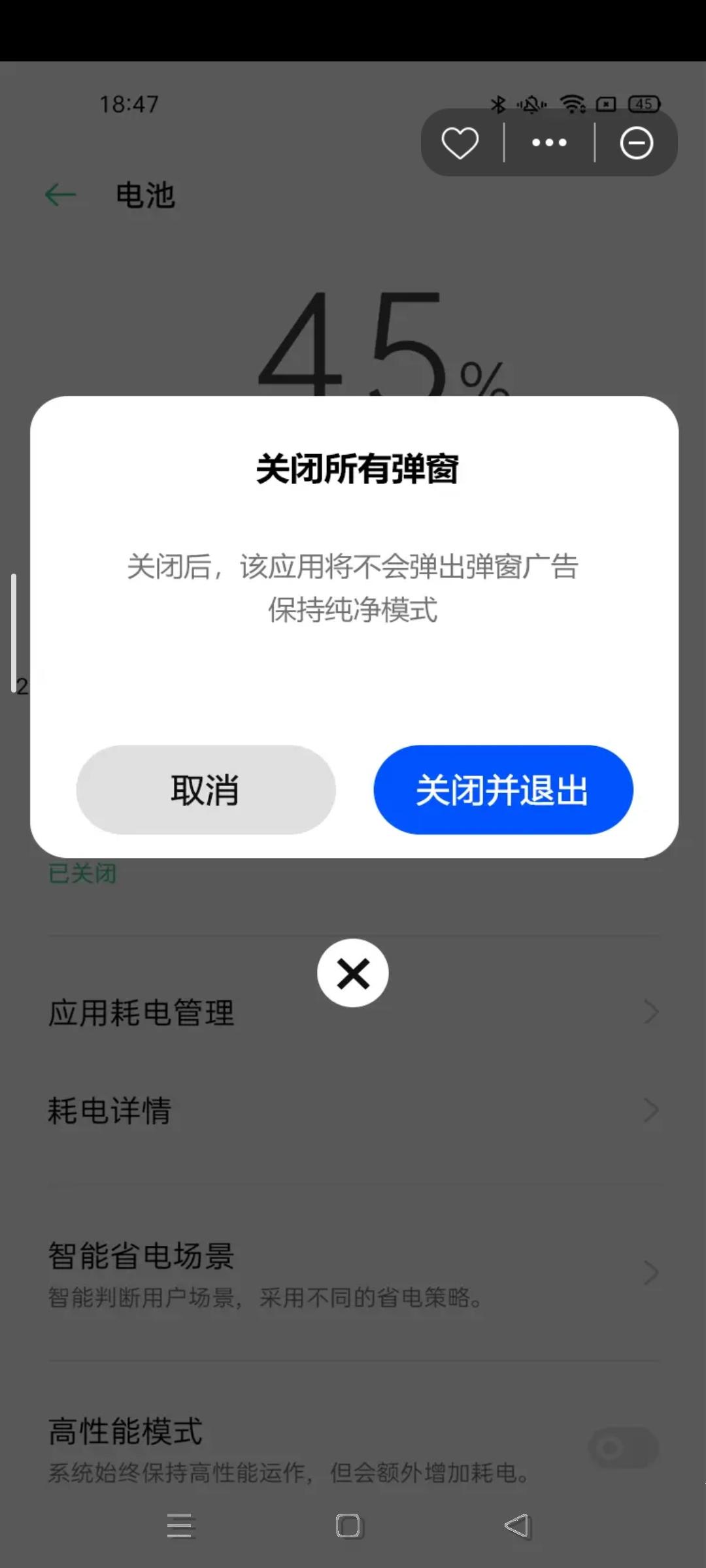Enable the 高性能模式 switch
706x1568 pixels.
click(x=622, y=1446)
